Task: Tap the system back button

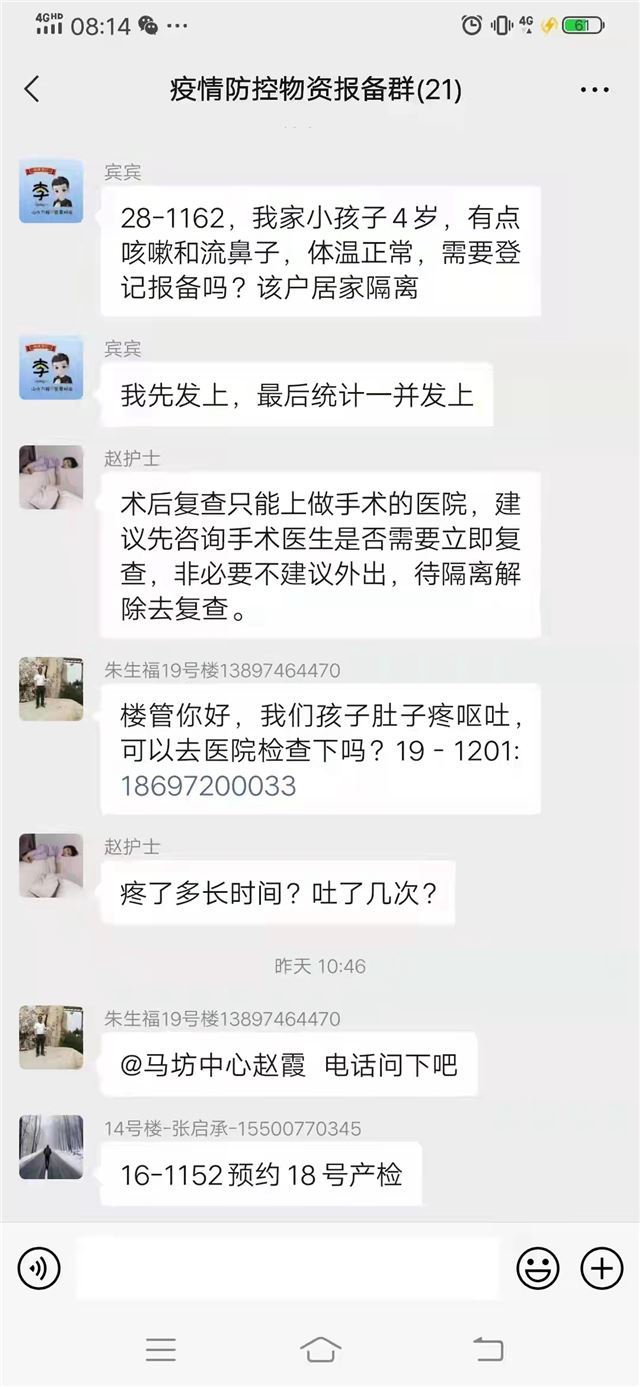Action: 487,1349
